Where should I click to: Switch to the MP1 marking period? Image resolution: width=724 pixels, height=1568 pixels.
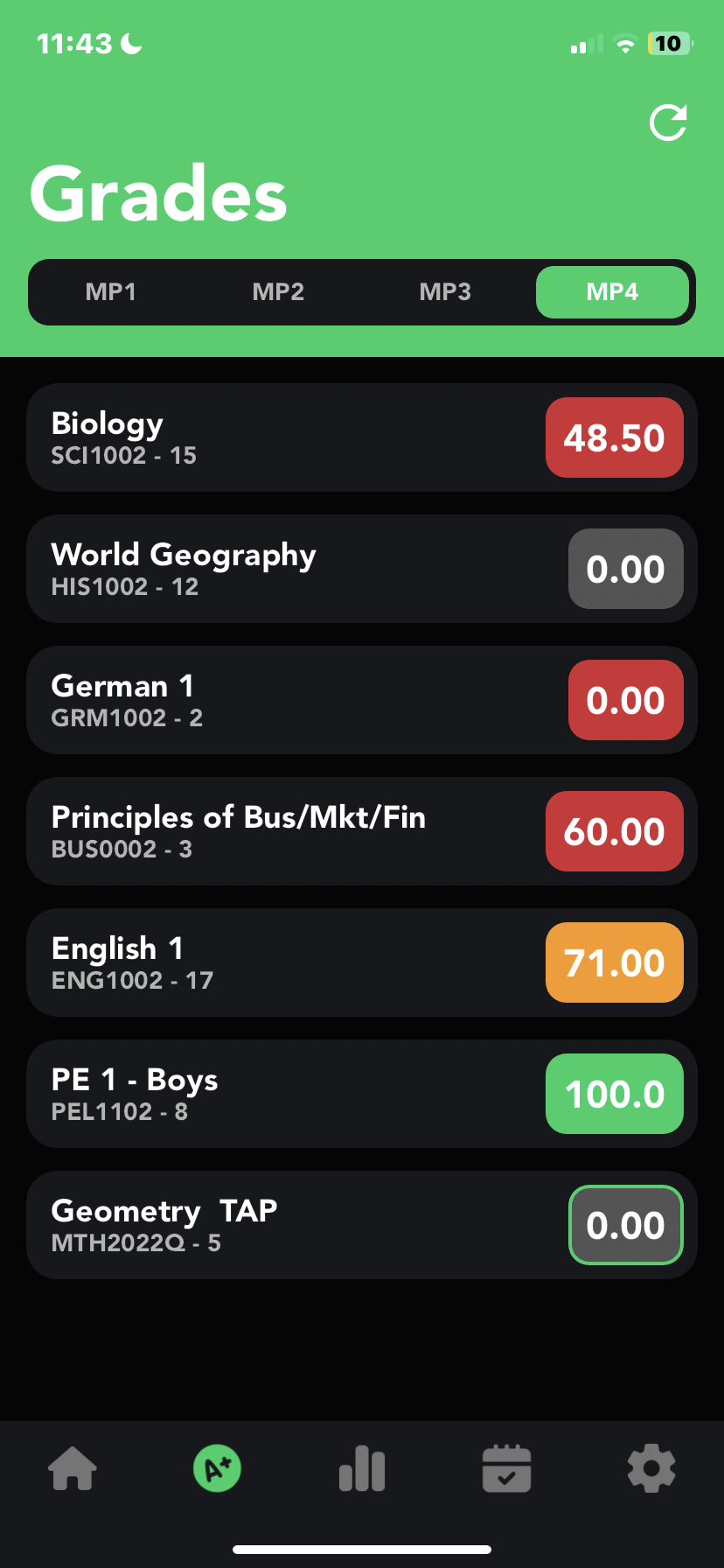click(x=111, y=292)
